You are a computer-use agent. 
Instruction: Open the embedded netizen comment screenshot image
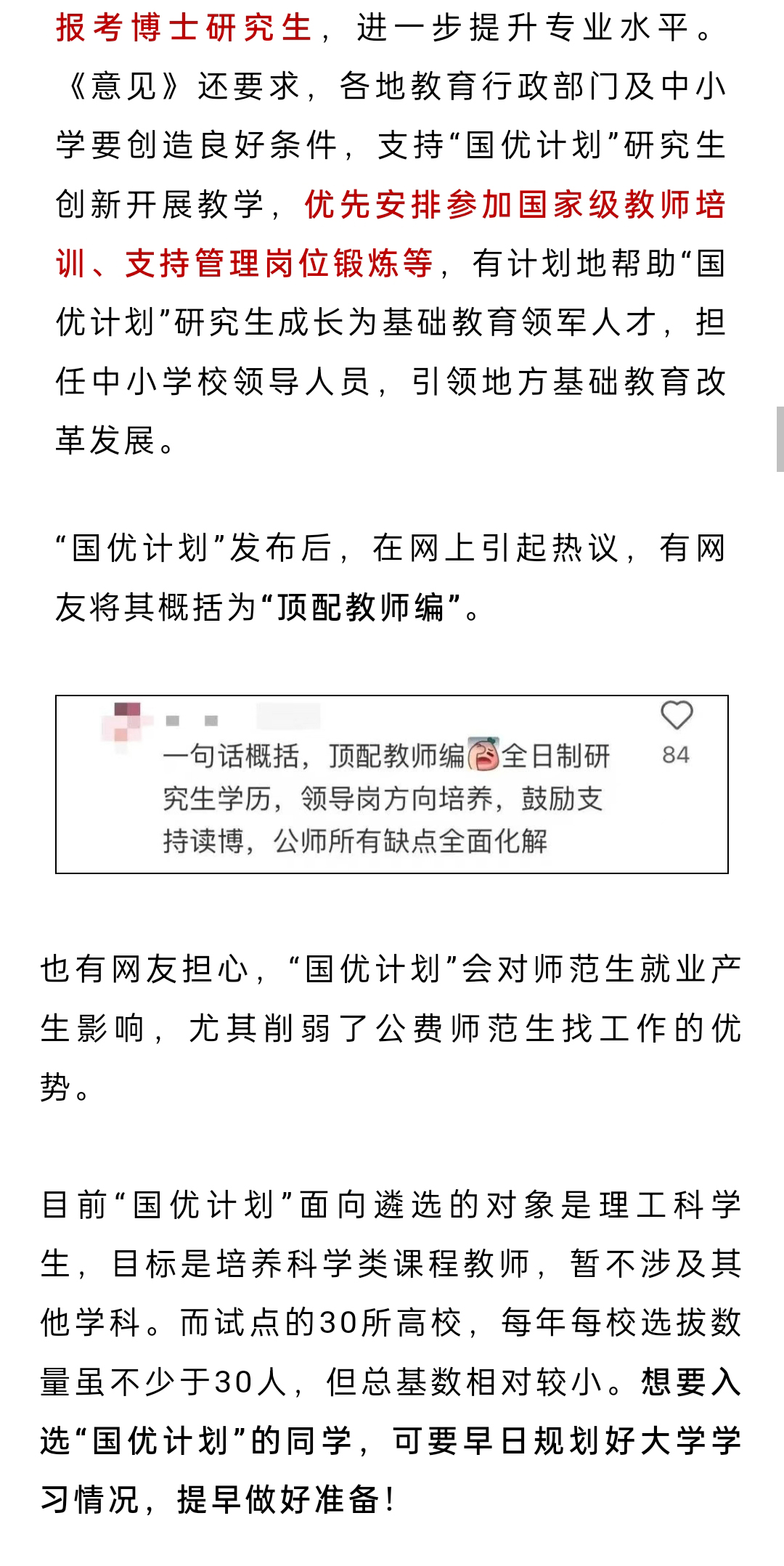coord(392,784)
